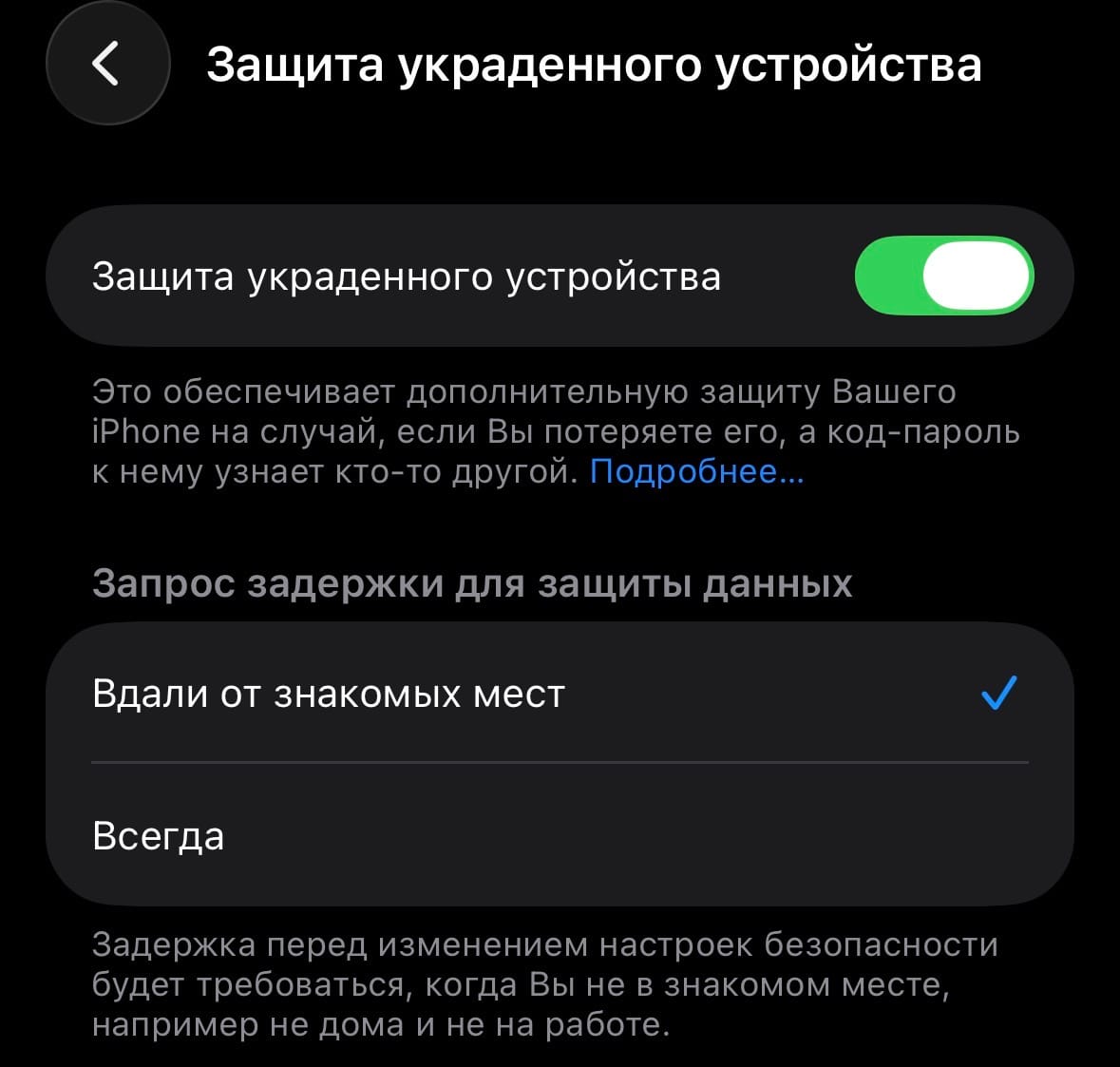Disable the Защита украденного устройства switch
The image size is (1120, 1067).
click(x=943, y=276)
